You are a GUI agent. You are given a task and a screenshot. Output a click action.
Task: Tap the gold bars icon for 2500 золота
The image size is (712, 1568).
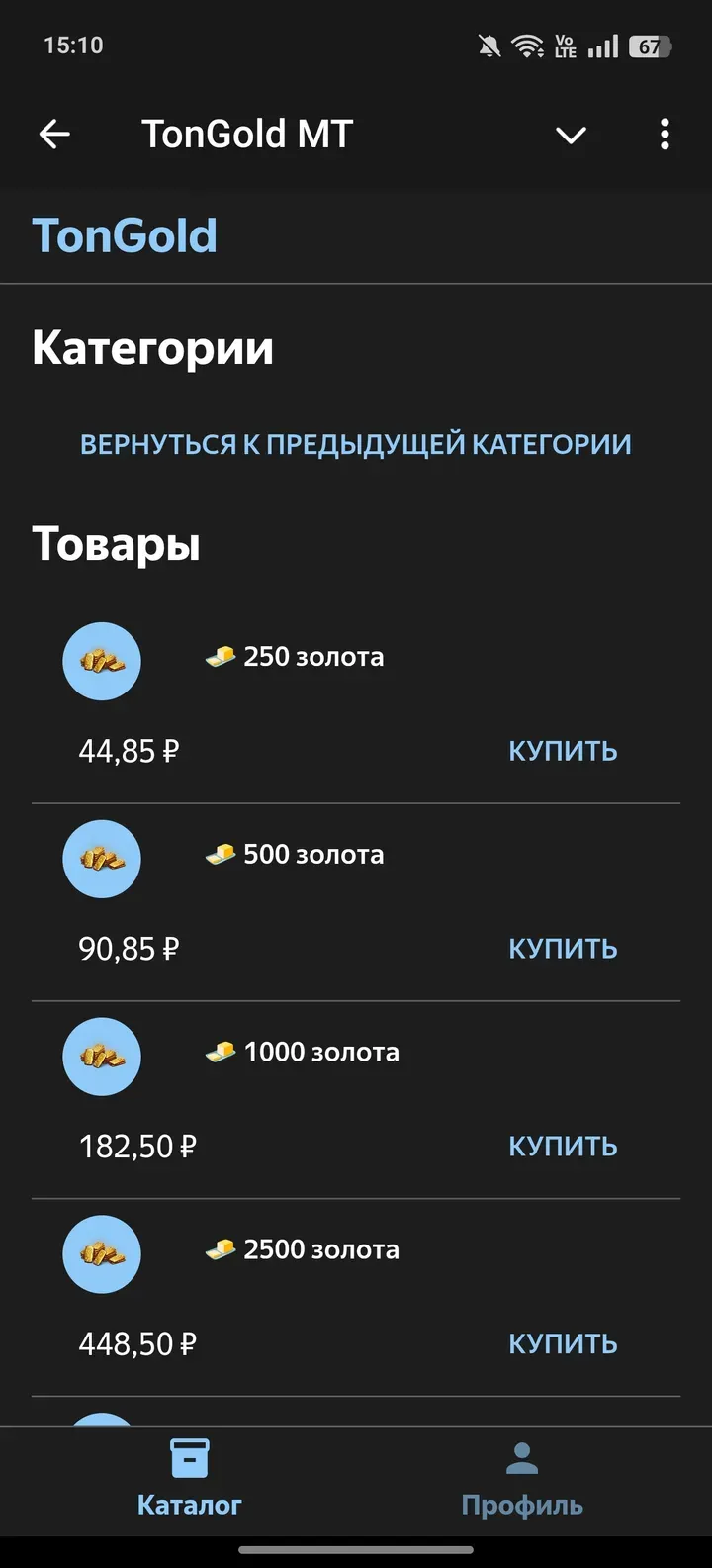102,1254
